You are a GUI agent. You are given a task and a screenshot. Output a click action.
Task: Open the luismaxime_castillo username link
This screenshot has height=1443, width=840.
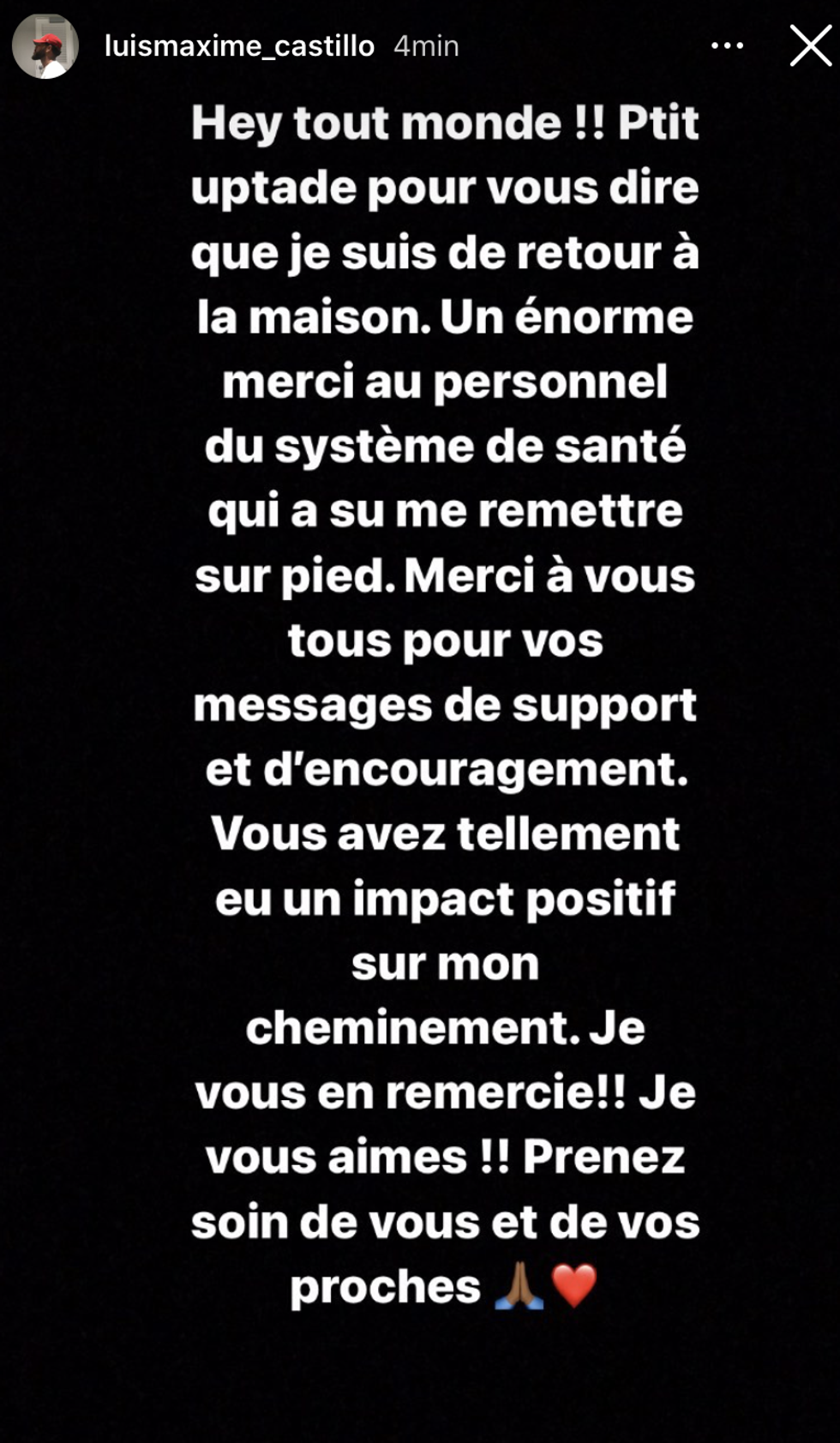pyautogui.click(x=239, y=46)
